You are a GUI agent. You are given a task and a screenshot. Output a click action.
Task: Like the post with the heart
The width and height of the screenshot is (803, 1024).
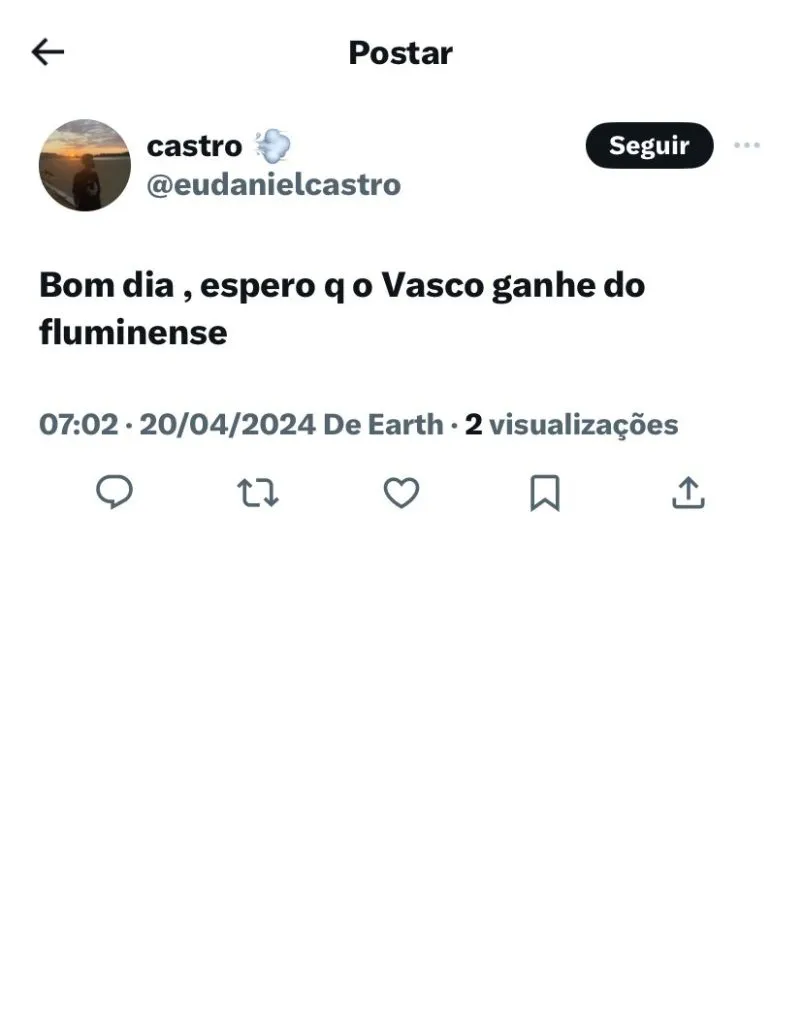pos(401,492)
